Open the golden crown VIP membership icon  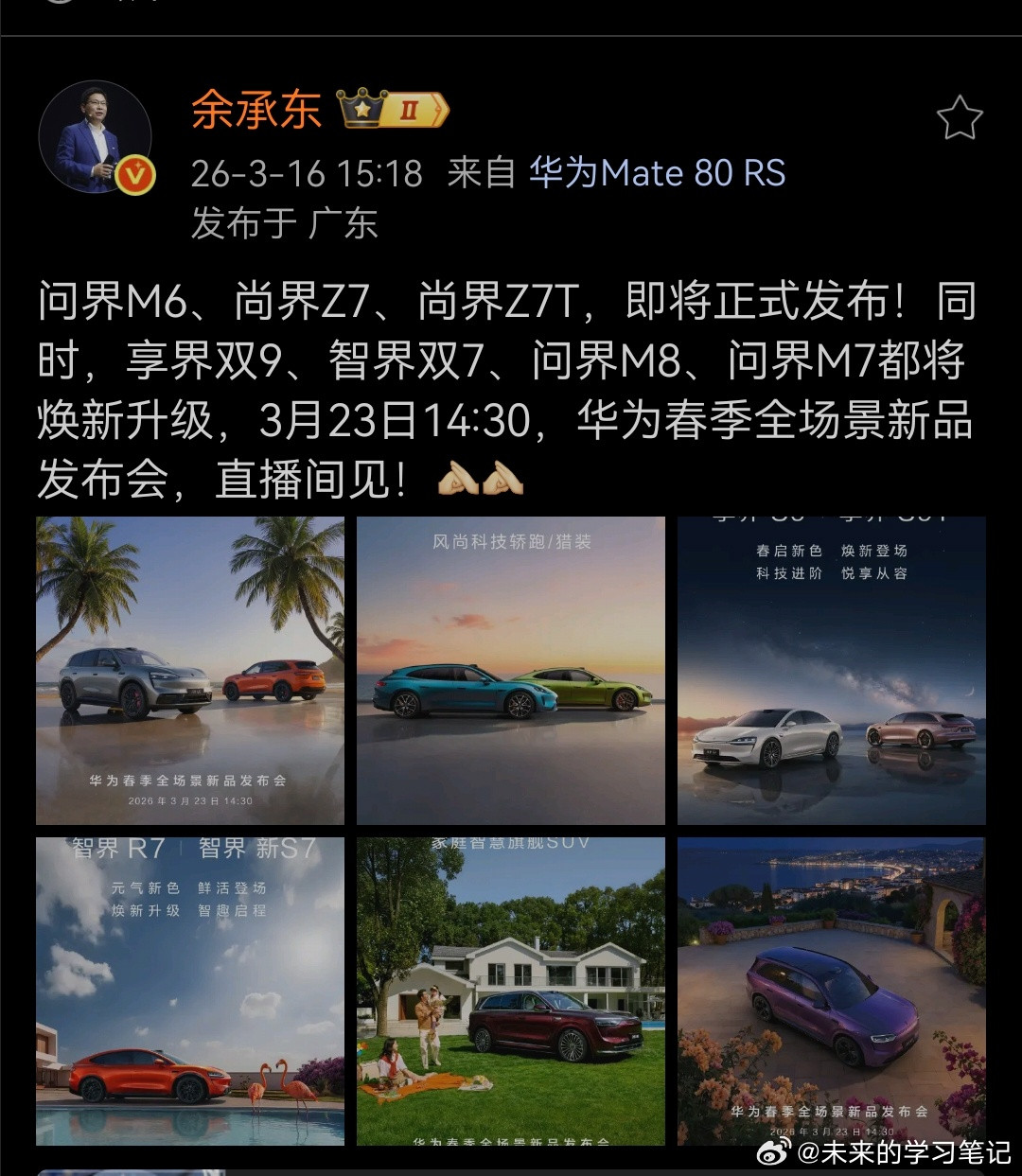coord(360,109)
